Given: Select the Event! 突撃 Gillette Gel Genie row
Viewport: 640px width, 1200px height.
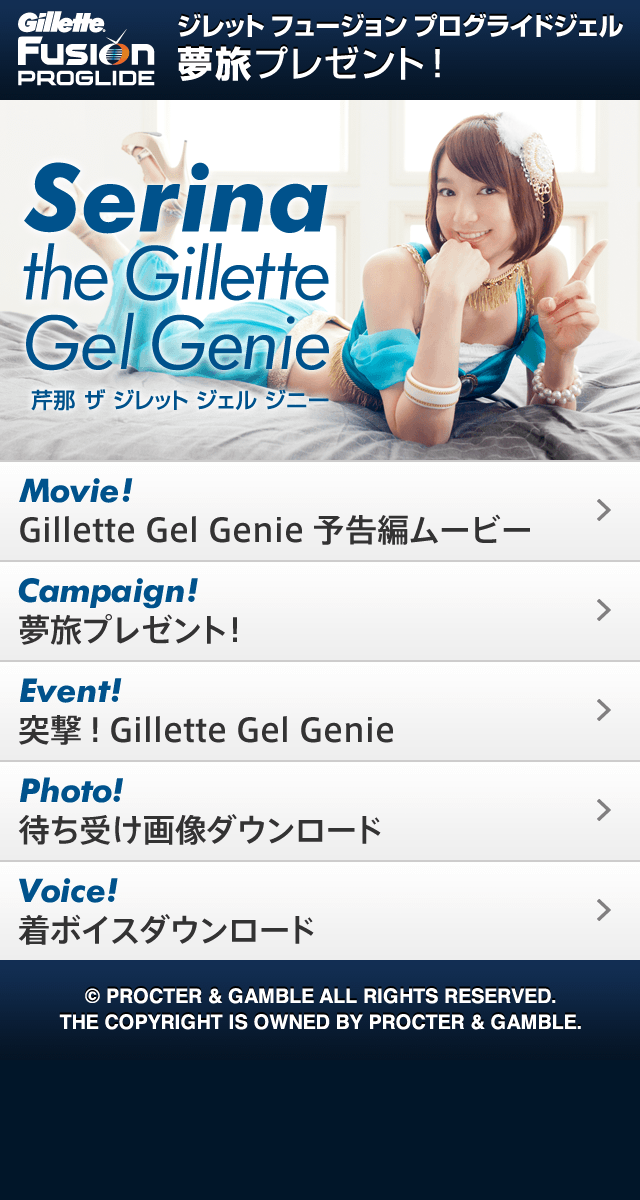Looking at the screenshot, I should point(320,711).
